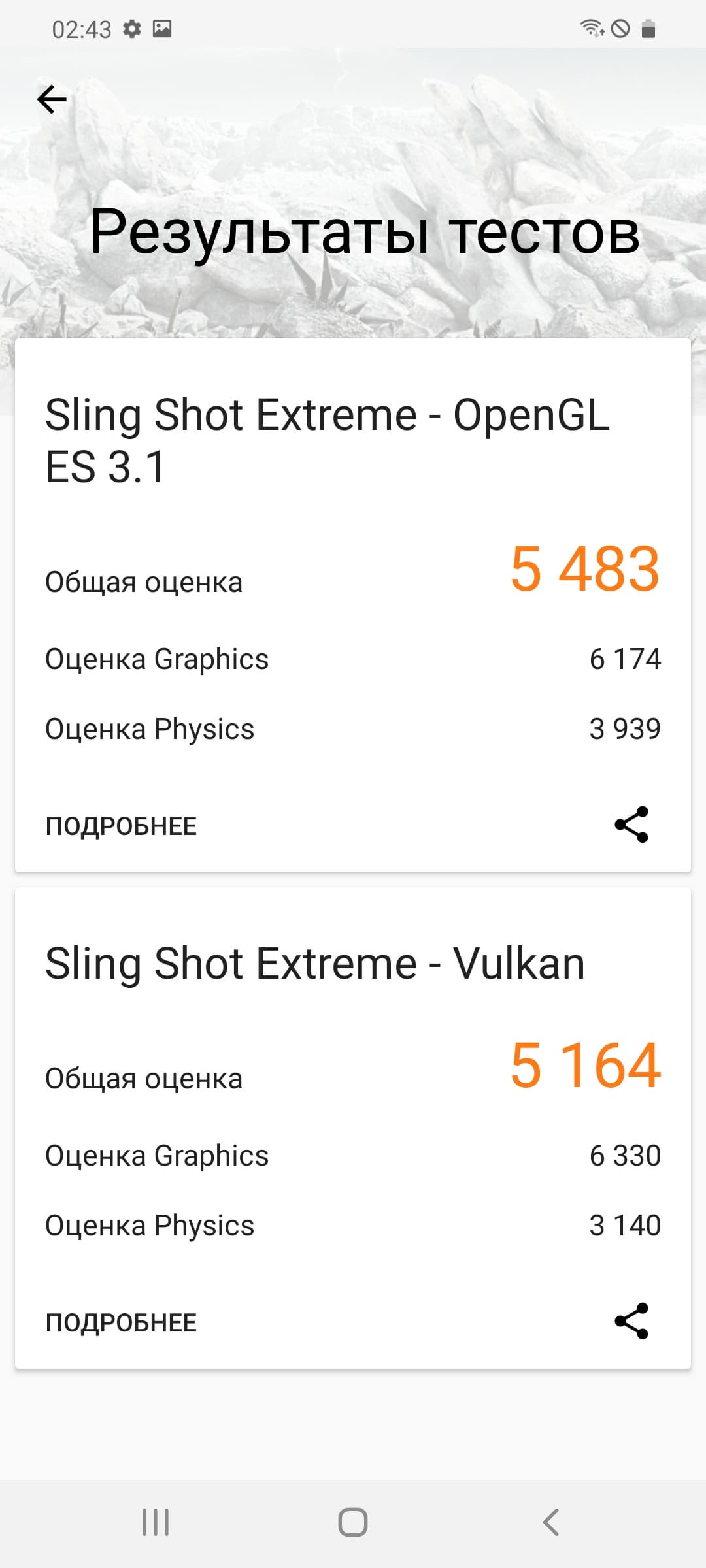The image size is (706, 1568).
Task: Open ПОДРОБНЕЕ for the OpenGL ES 3.1 result
Action: tap(121, 826)
